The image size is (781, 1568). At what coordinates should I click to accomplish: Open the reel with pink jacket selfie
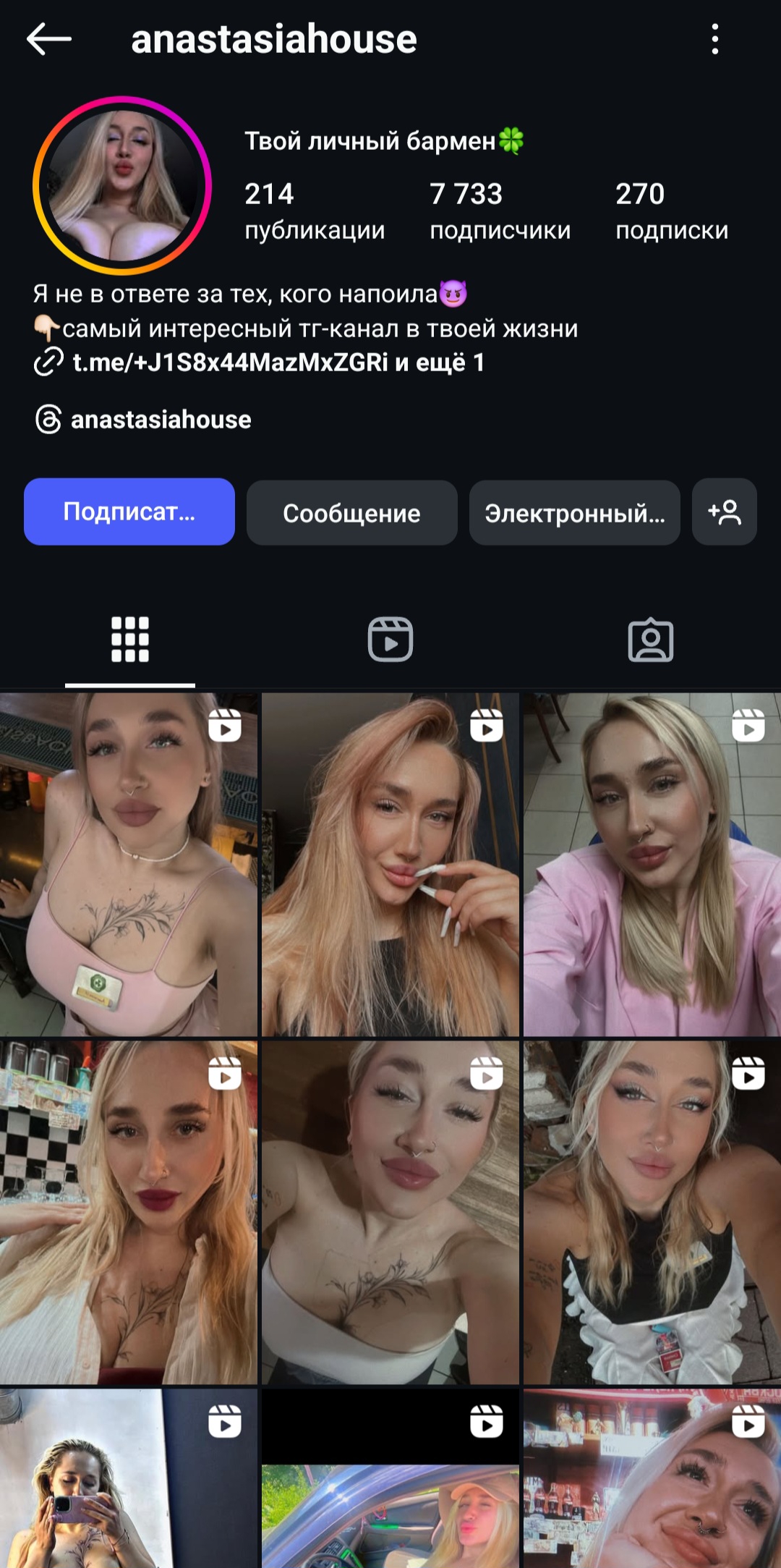click(x=652, y=865)
